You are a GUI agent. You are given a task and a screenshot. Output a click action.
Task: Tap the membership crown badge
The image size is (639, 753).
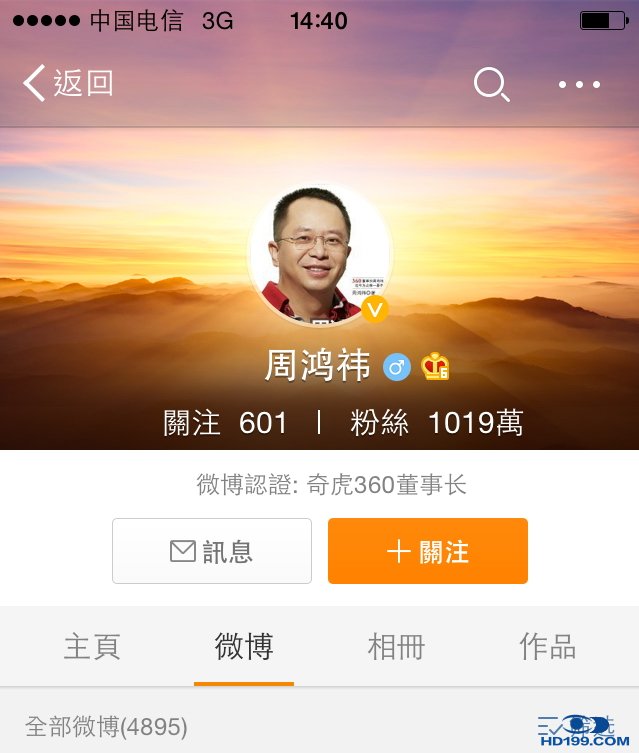click(x=435, y=367)
